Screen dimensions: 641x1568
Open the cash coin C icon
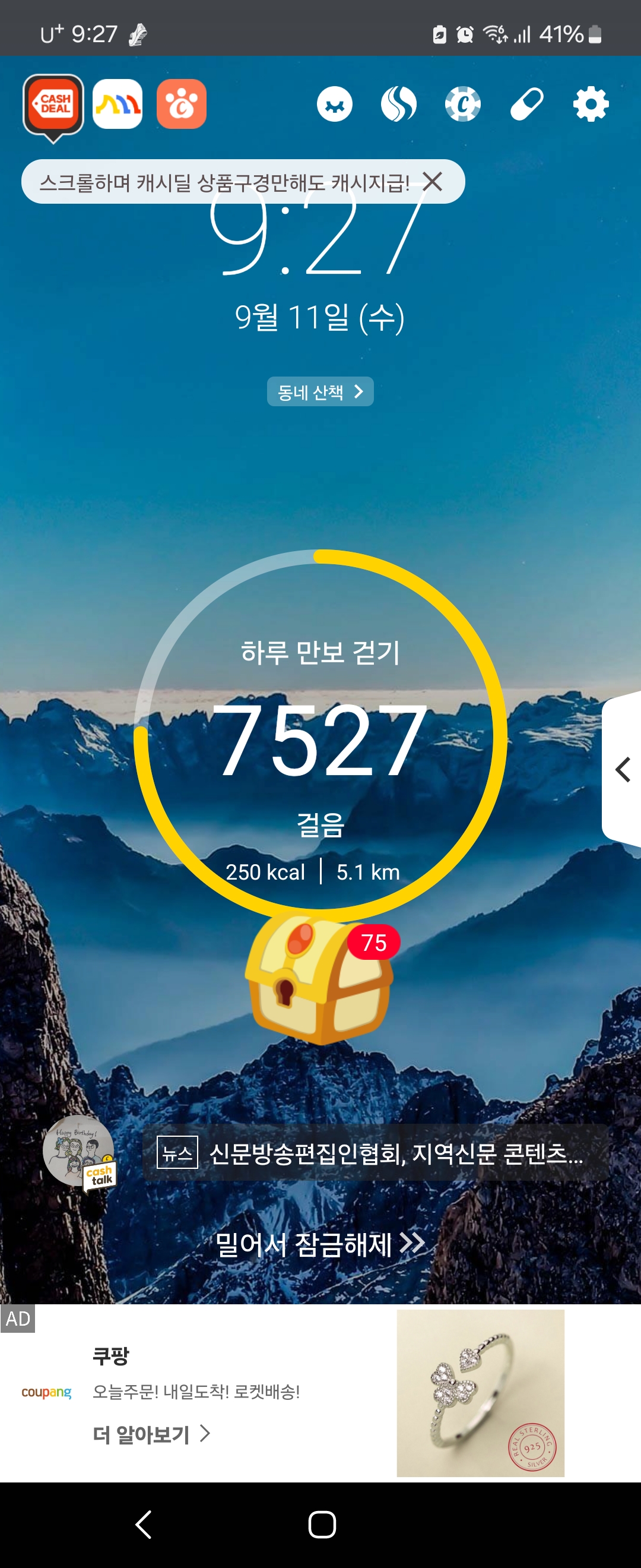(x=463, y=104)
